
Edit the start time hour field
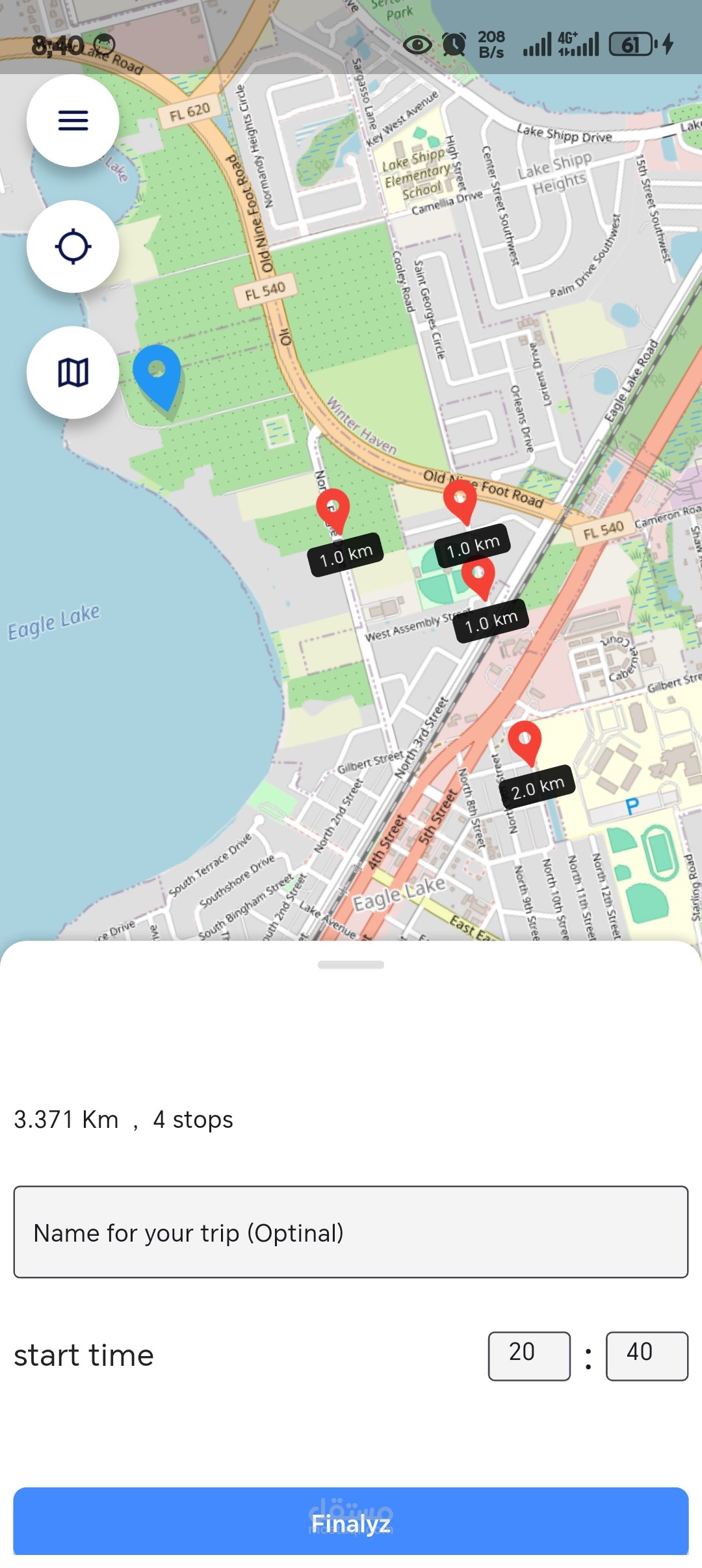pos(529,1355)
